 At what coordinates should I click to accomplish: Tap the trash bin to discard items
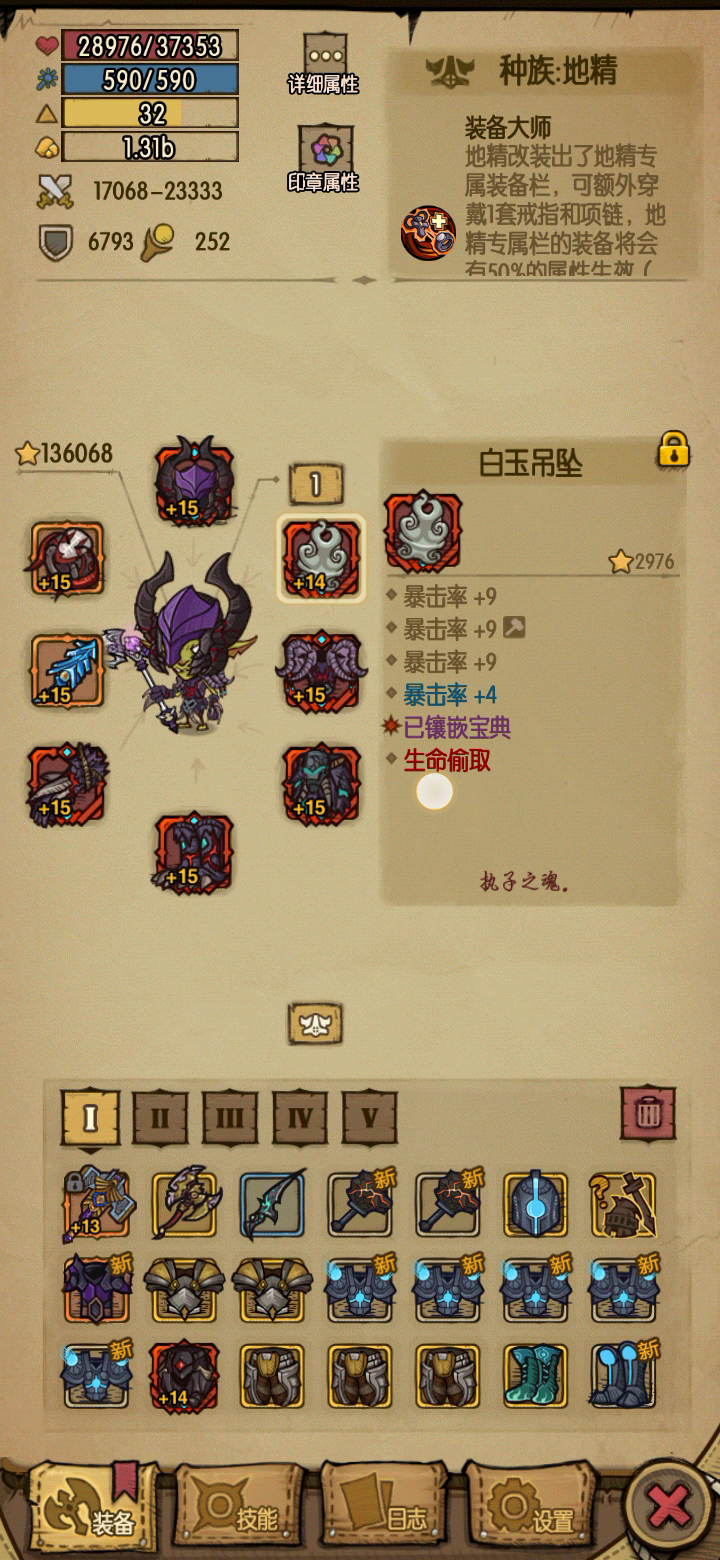click(x=648, y=1113)
